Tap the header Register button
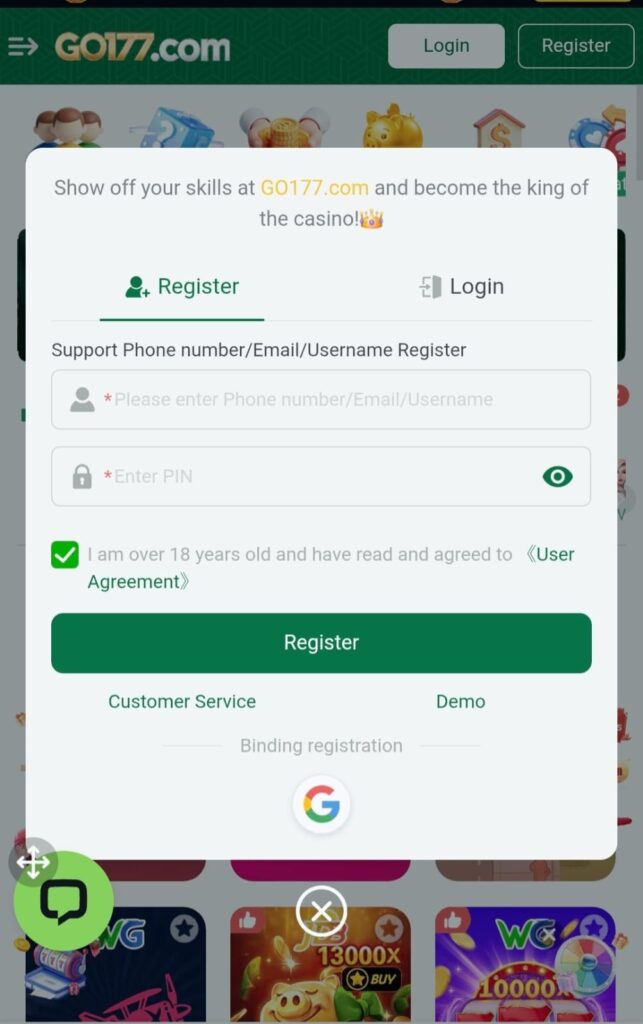Image resolution: width=643 pixels, height=1024 pixels. pos(575,46)
